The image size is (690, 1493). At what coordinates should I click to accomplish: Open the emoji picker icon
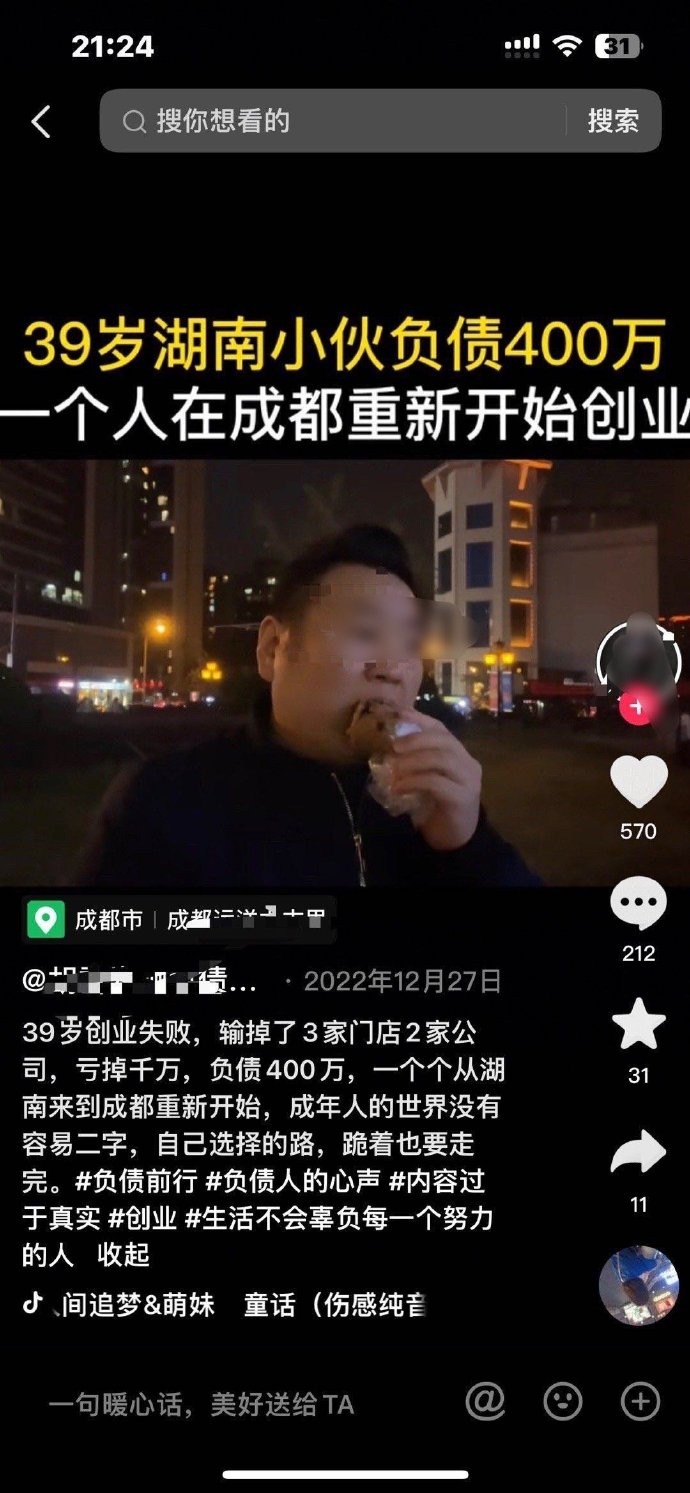tap(562, 1402)
